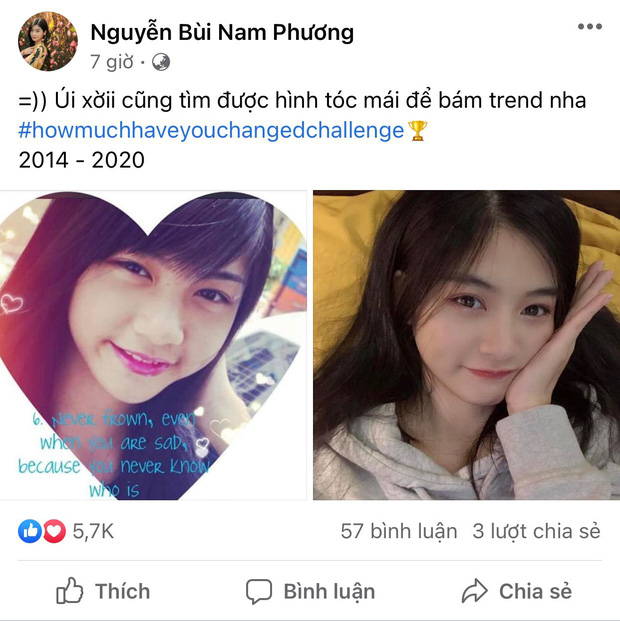View the 3 lượt chia sẻ shares
Image resolution: width=620 pixels, height=621 pixels.
pyautogui.click(x=536, y=531)
